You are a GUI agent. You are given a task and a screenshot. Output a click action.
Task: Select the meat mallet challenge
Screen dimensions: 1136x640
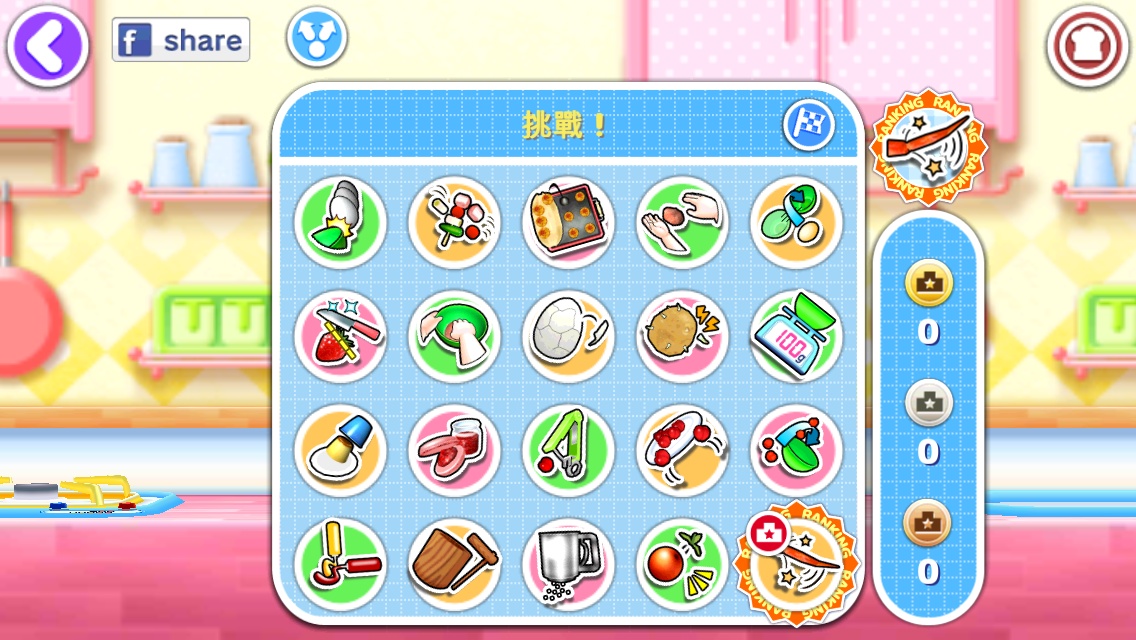coord(454,564)
